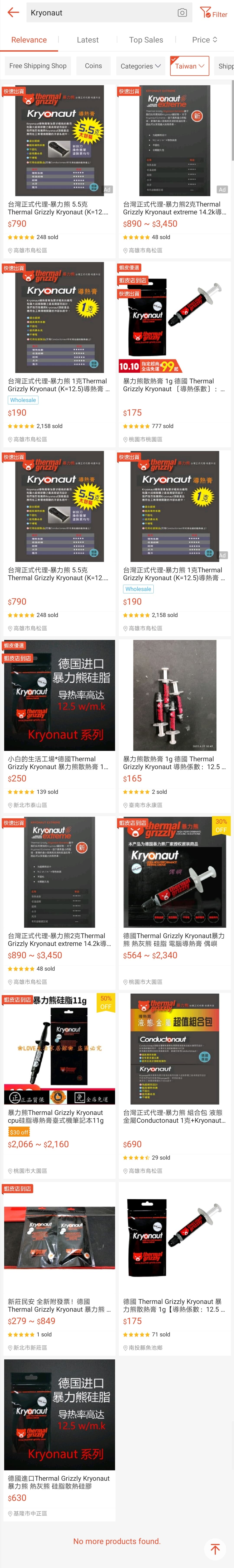Select the Free Shipping Shop chip
This screenshot has height=1568, width=234.
38,66
